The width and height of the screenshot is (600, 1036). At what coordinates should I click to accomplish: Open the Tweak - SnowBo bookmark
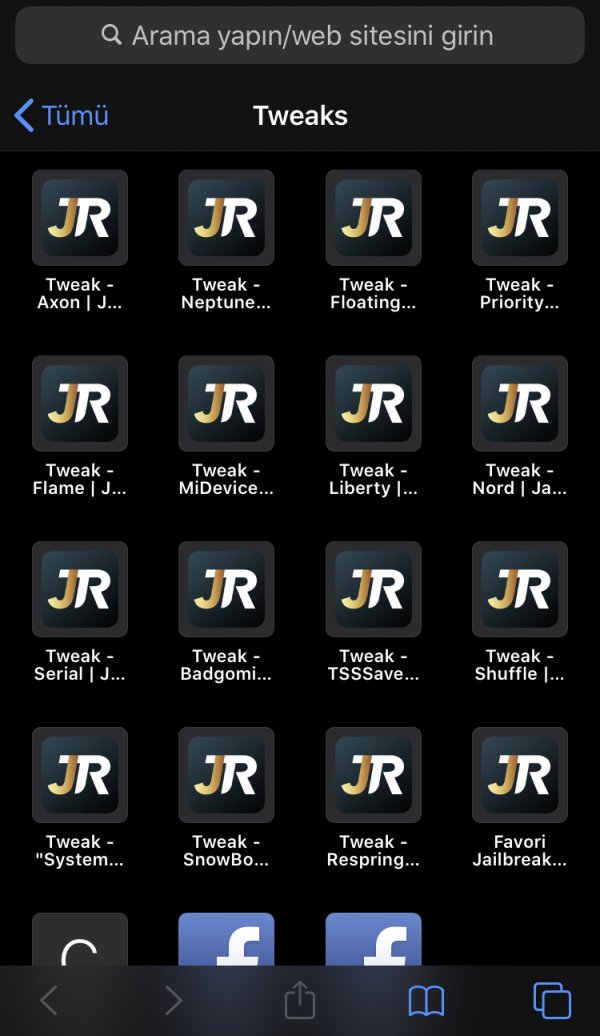click(x=226, y=776)
